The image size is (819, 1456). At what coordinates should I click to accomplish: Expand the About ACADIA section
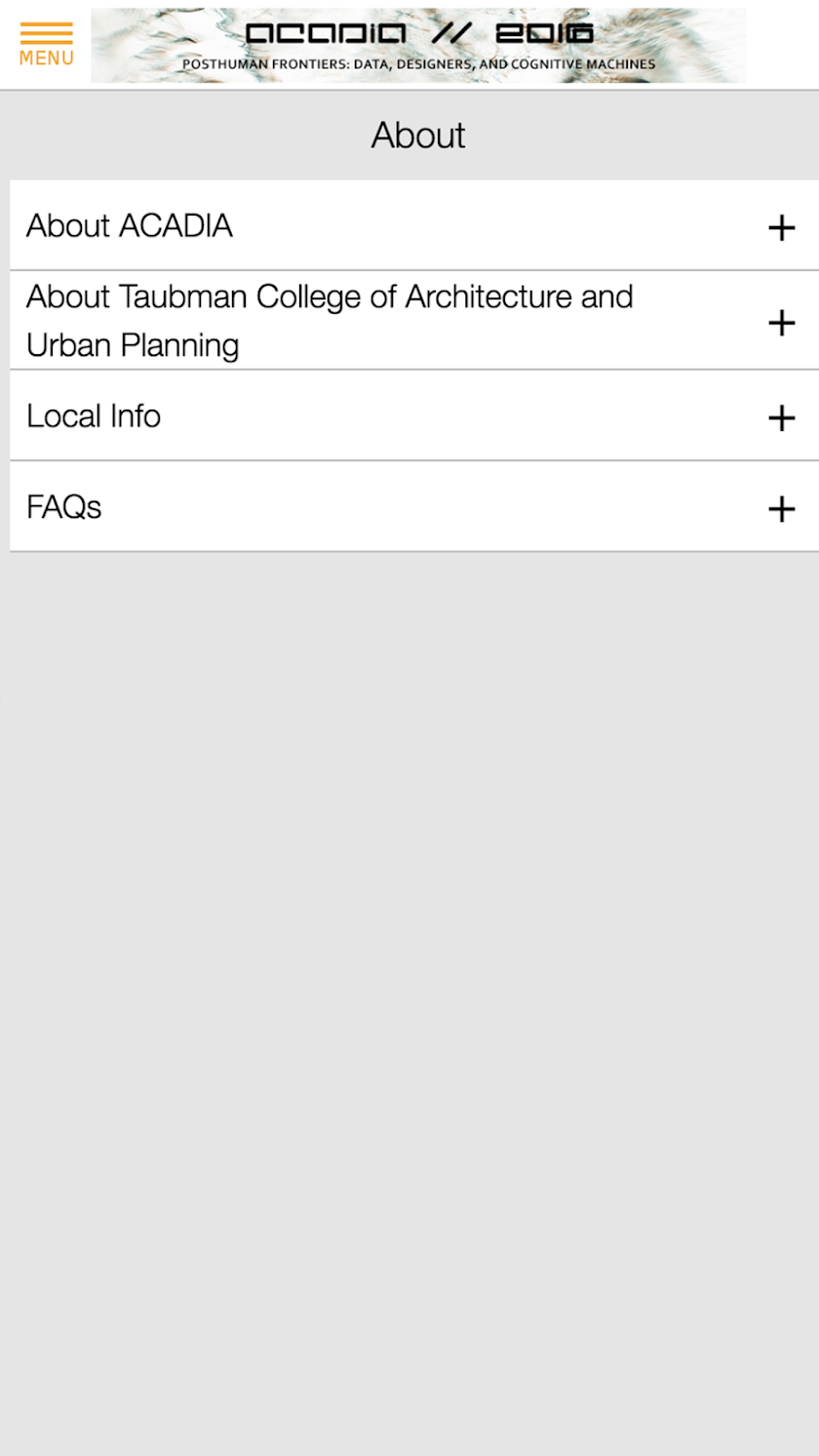coord(781,228)
